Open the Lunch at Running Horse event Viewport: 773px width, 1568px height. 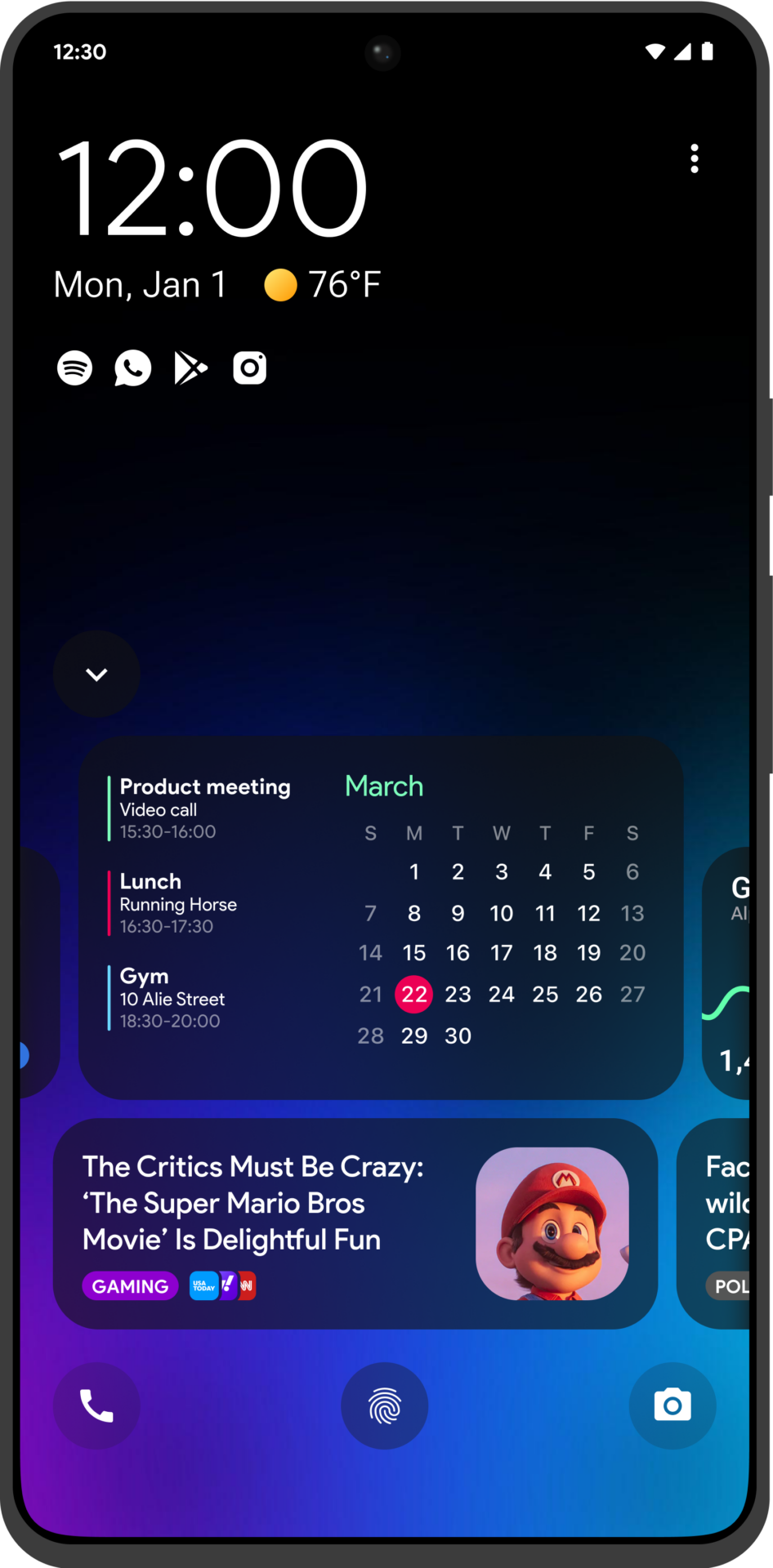pos(178,903)
